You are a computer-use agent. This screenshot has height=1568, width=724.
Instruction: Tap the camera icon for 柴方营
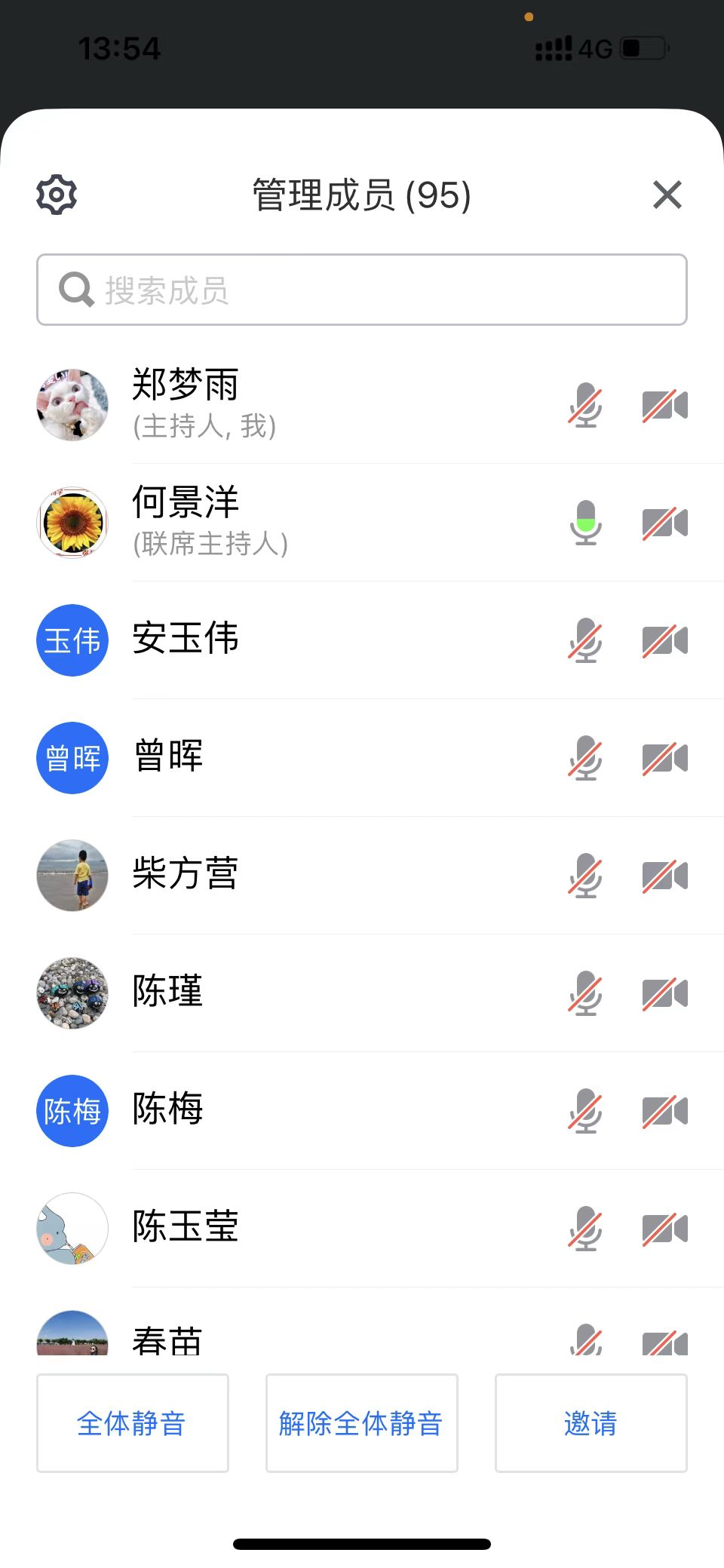pos(664,876)
